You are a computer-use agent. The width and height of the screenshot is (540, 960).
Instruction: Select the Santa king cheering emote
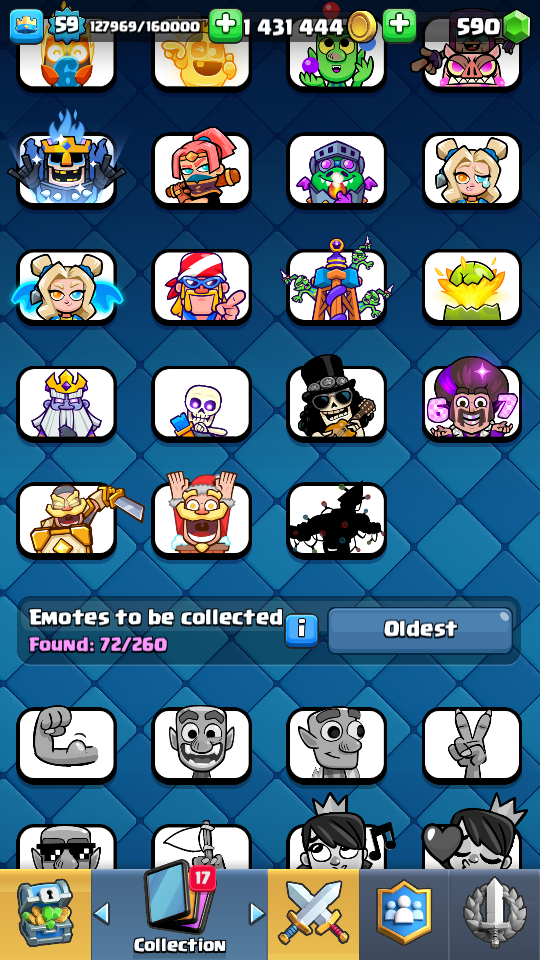point(202,520)
